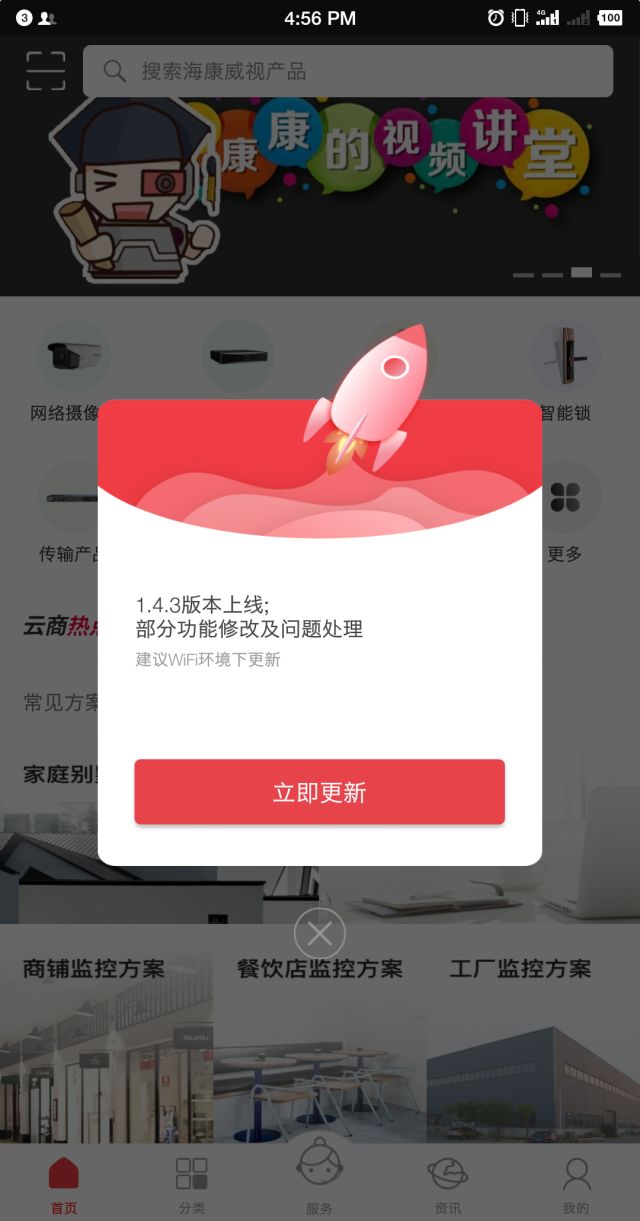Open the 我的 profile tab
The height and width of the screenshot is (1221, 640).
(x=575, y=1185)
